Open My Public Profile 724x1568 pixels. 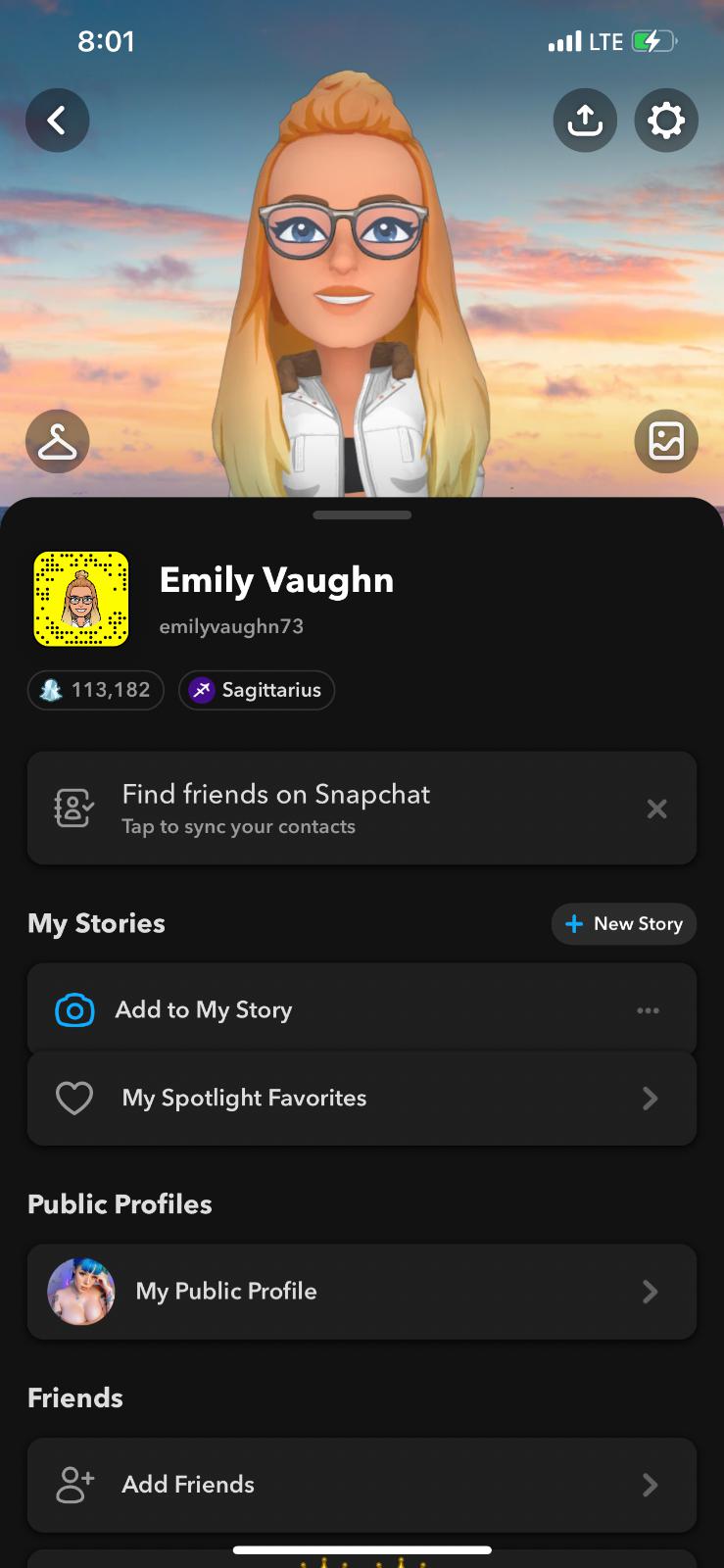click(362, 1292)
